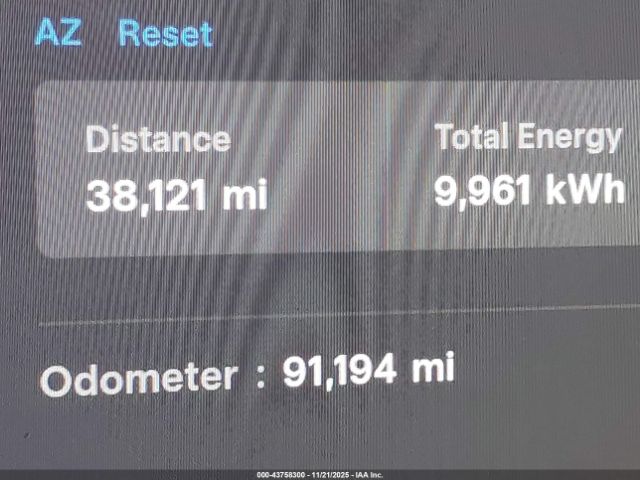This screenshot has height=480, width=640.
Task: Tap the AZ trip name
Action: pyautogui.click(x=59, y=31)
